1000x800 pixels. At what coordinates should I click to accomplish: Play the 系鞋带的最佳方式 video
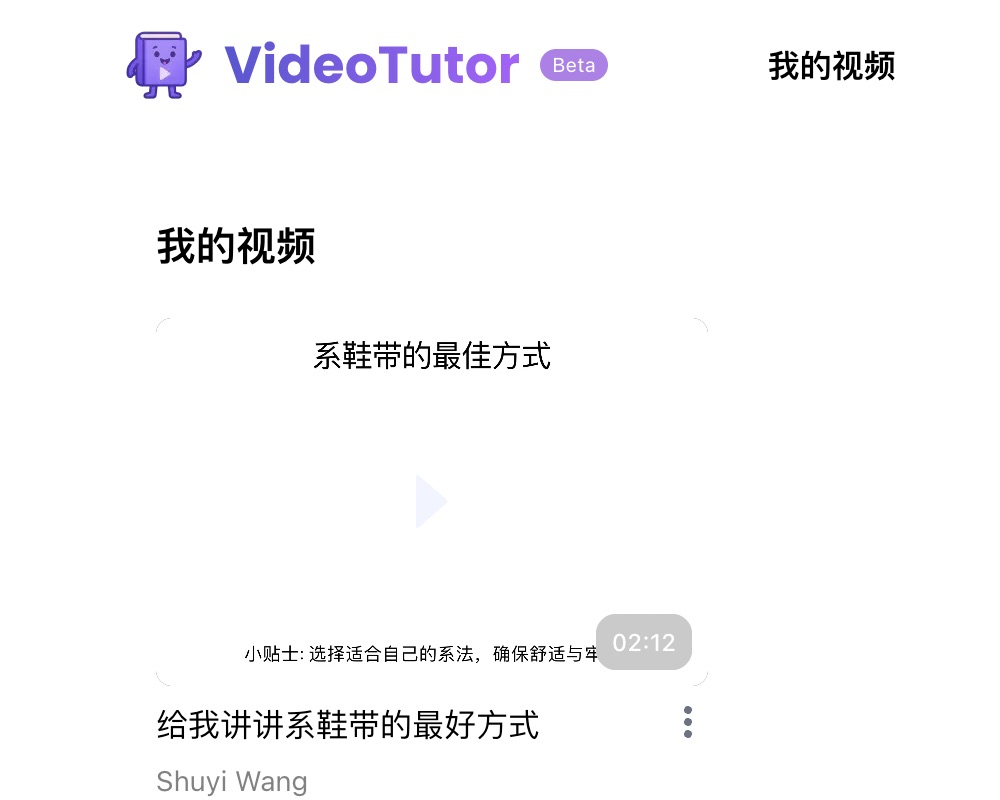[x=431, y=501]
